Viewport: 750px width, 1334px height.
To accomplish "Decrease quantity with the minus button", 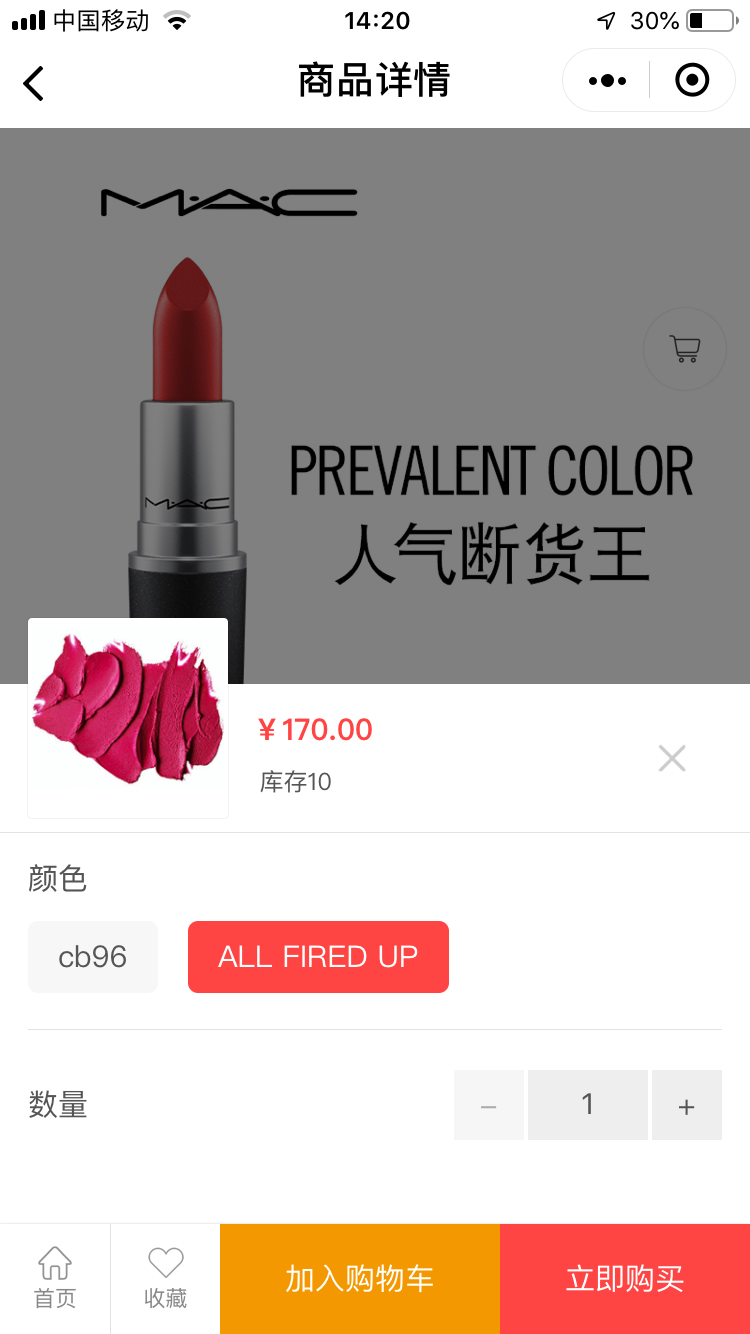I will click(x=489, y=1105).
